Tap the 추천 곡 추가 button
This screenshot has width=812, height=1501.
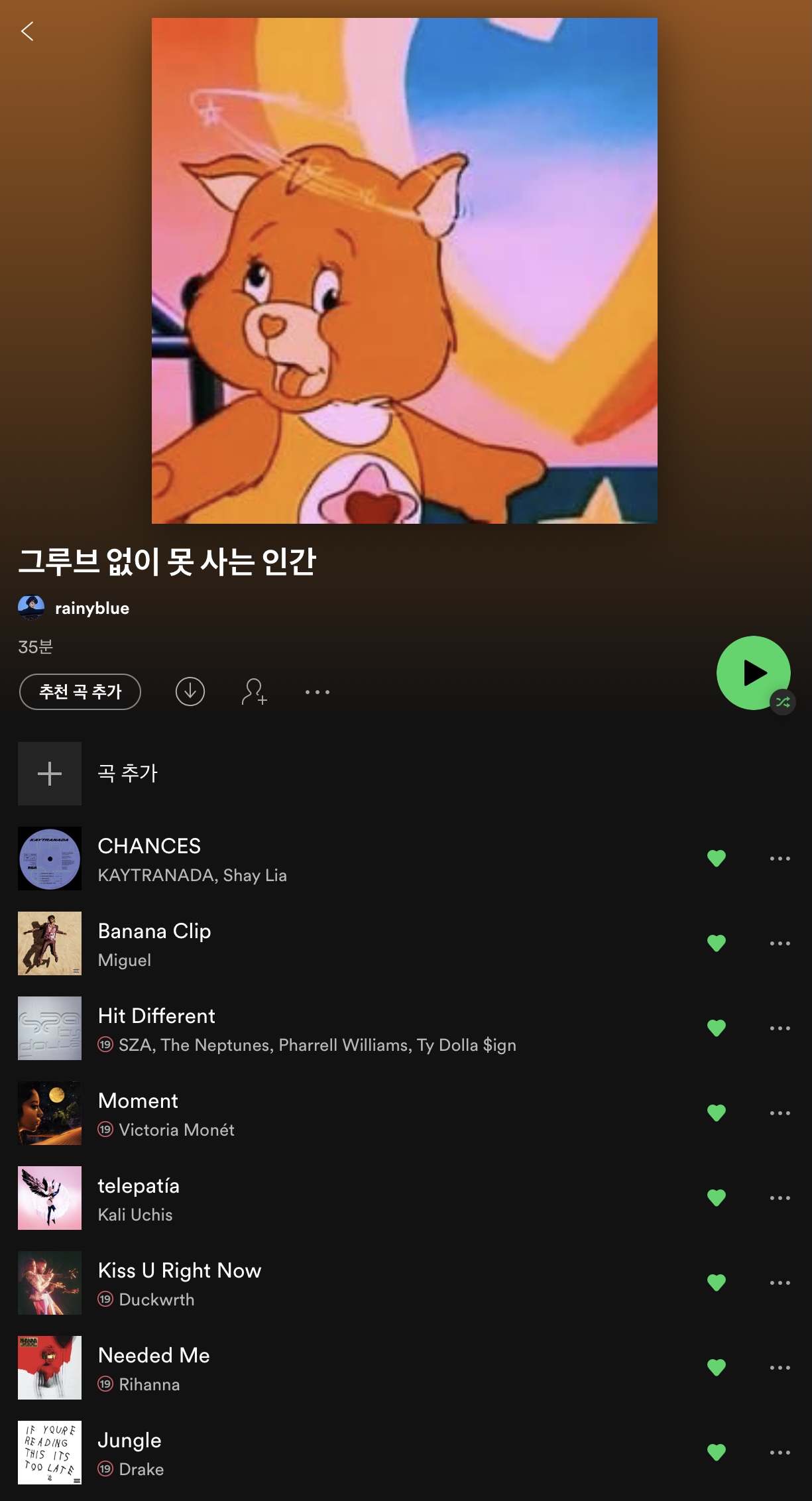pyautogui.click(x=80, y=691)
